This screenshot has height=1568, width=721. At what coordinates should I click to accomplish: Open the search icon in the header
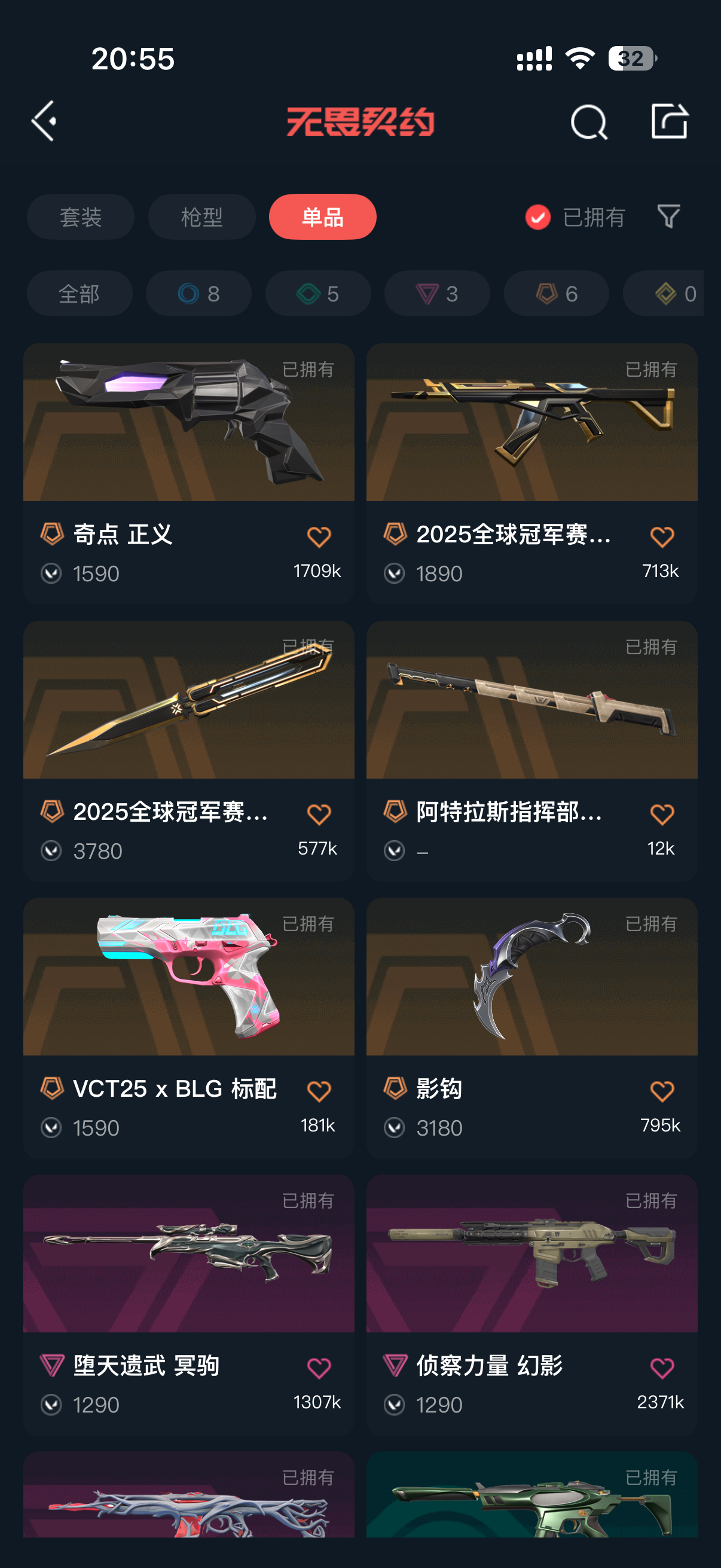pyautogui.click(x=588, y=122)
